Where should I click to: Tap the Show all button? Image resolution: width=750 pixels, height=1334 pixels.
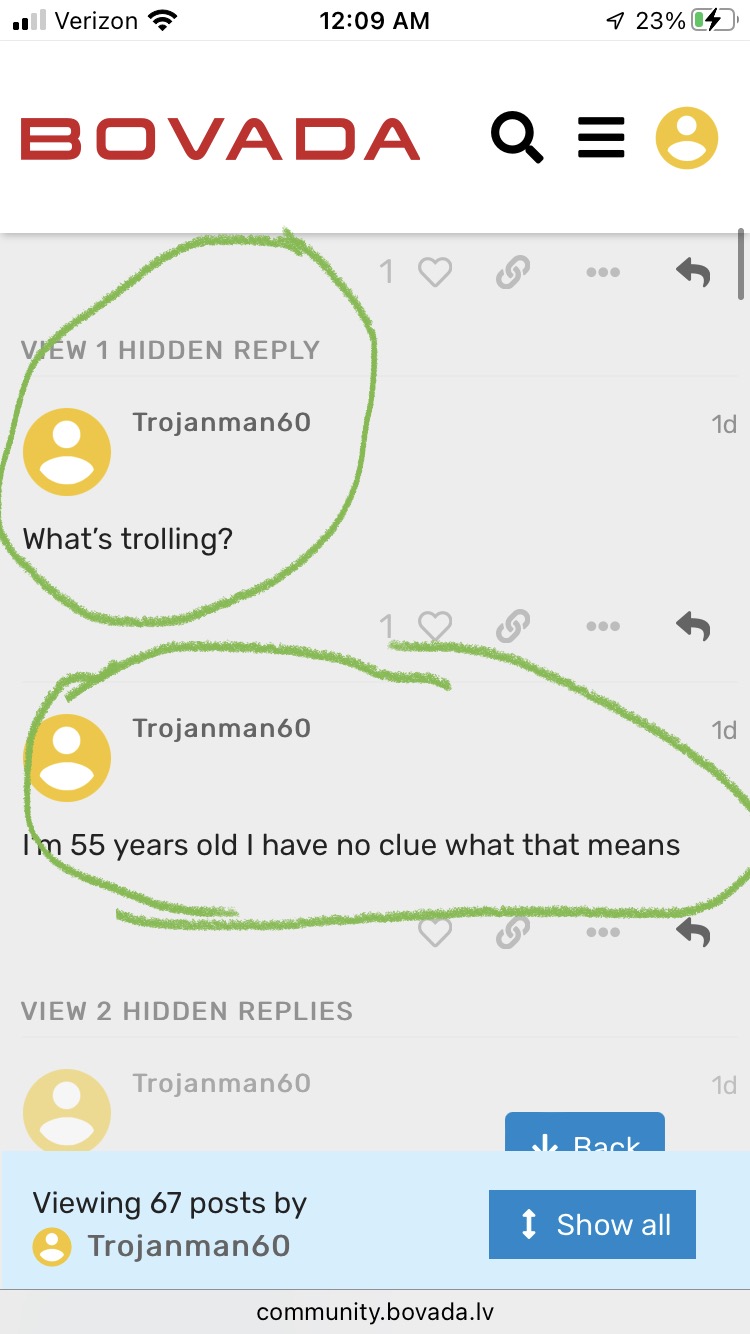tap(592, 1224)
